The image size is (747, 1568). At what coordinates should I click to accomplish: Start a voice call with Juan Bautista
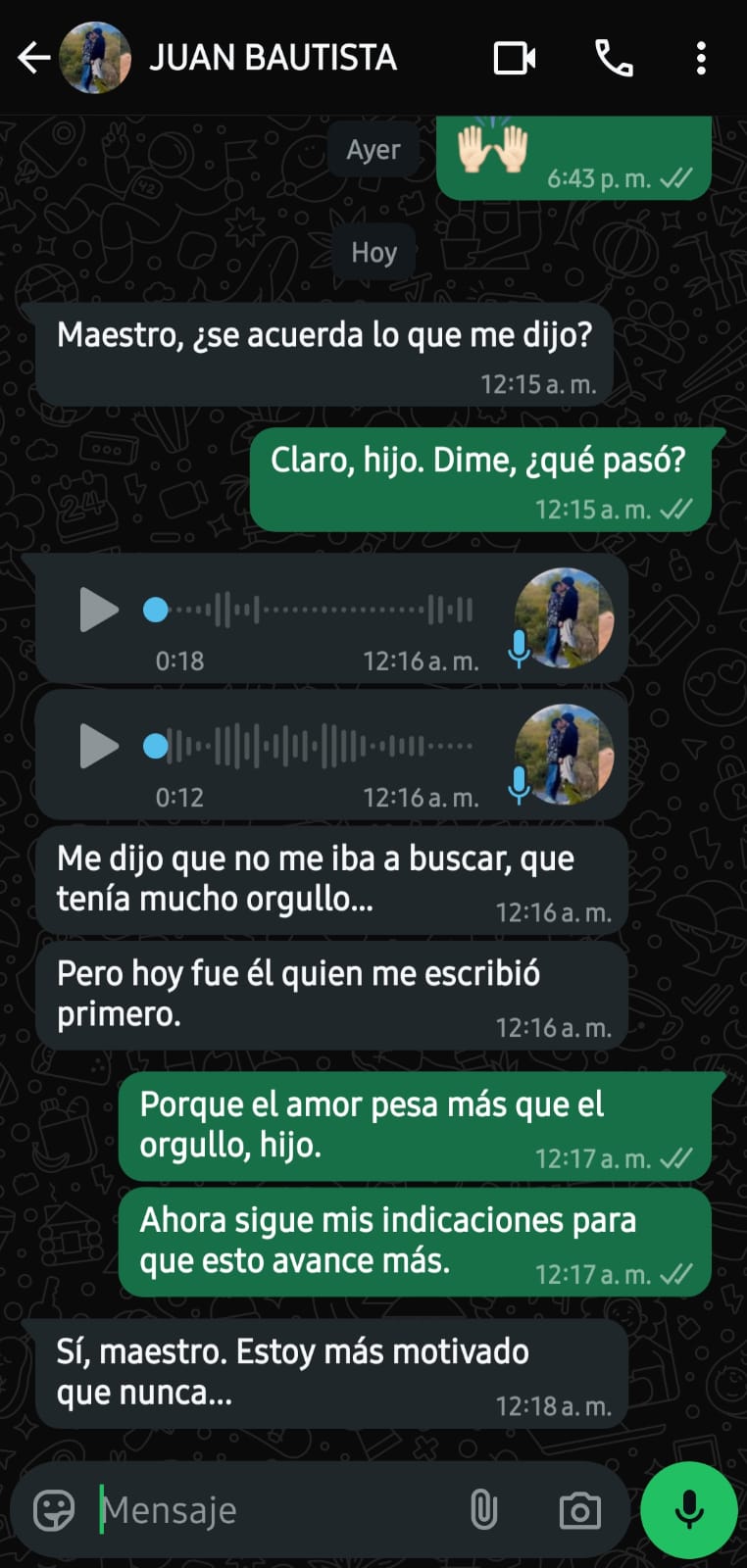(x=617, y=57)
